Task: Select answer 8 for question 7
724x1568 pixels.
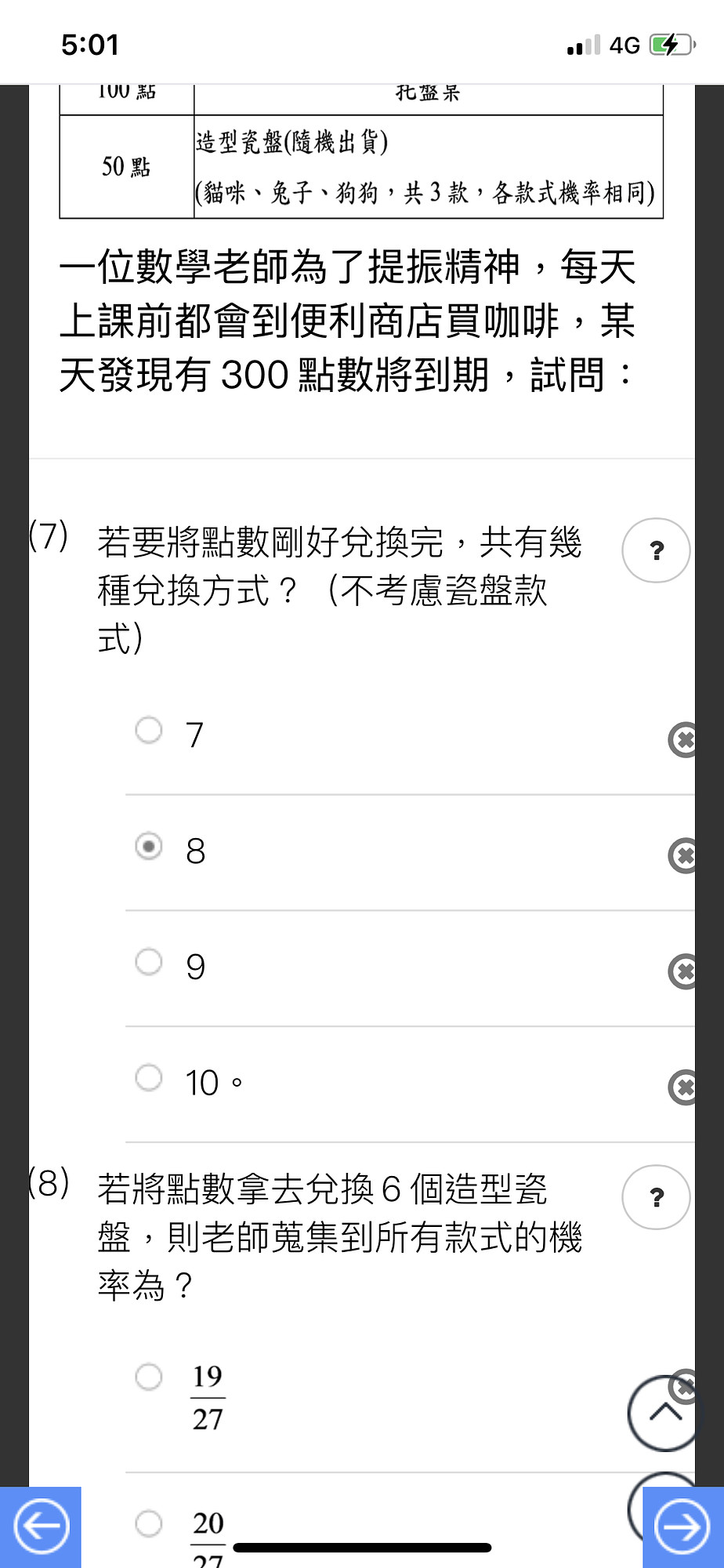Action: (x=149, y=846)
